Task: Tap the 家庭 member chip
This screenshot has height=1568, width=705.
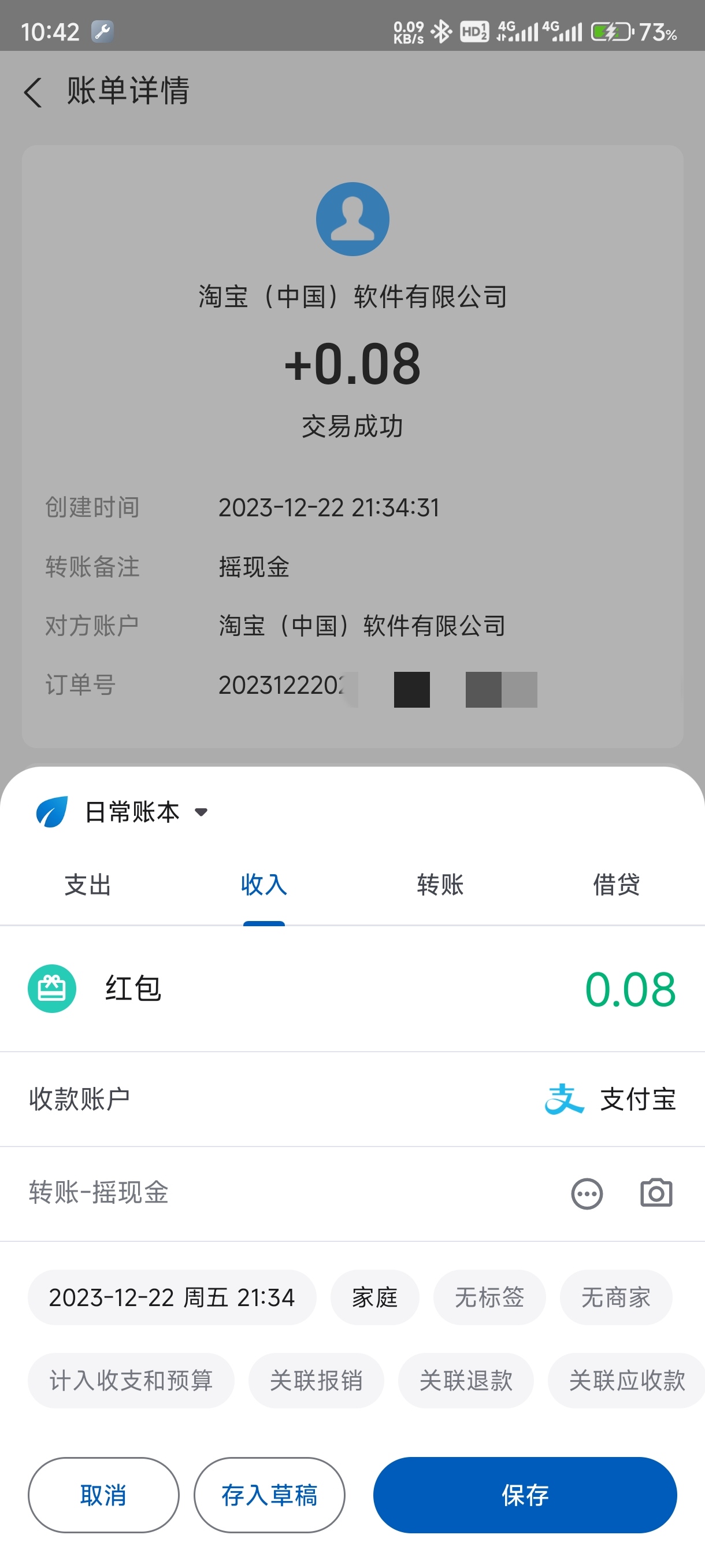Action: [x=374, y=1297]
